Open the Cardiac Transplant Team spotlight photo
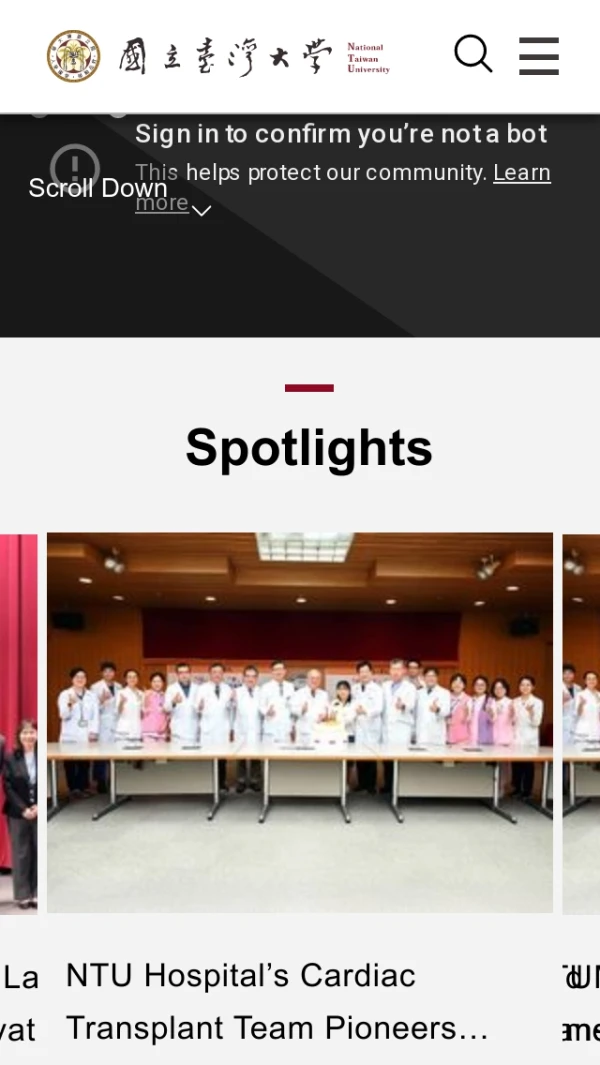The image size is (600, 1065). point(300,722)
